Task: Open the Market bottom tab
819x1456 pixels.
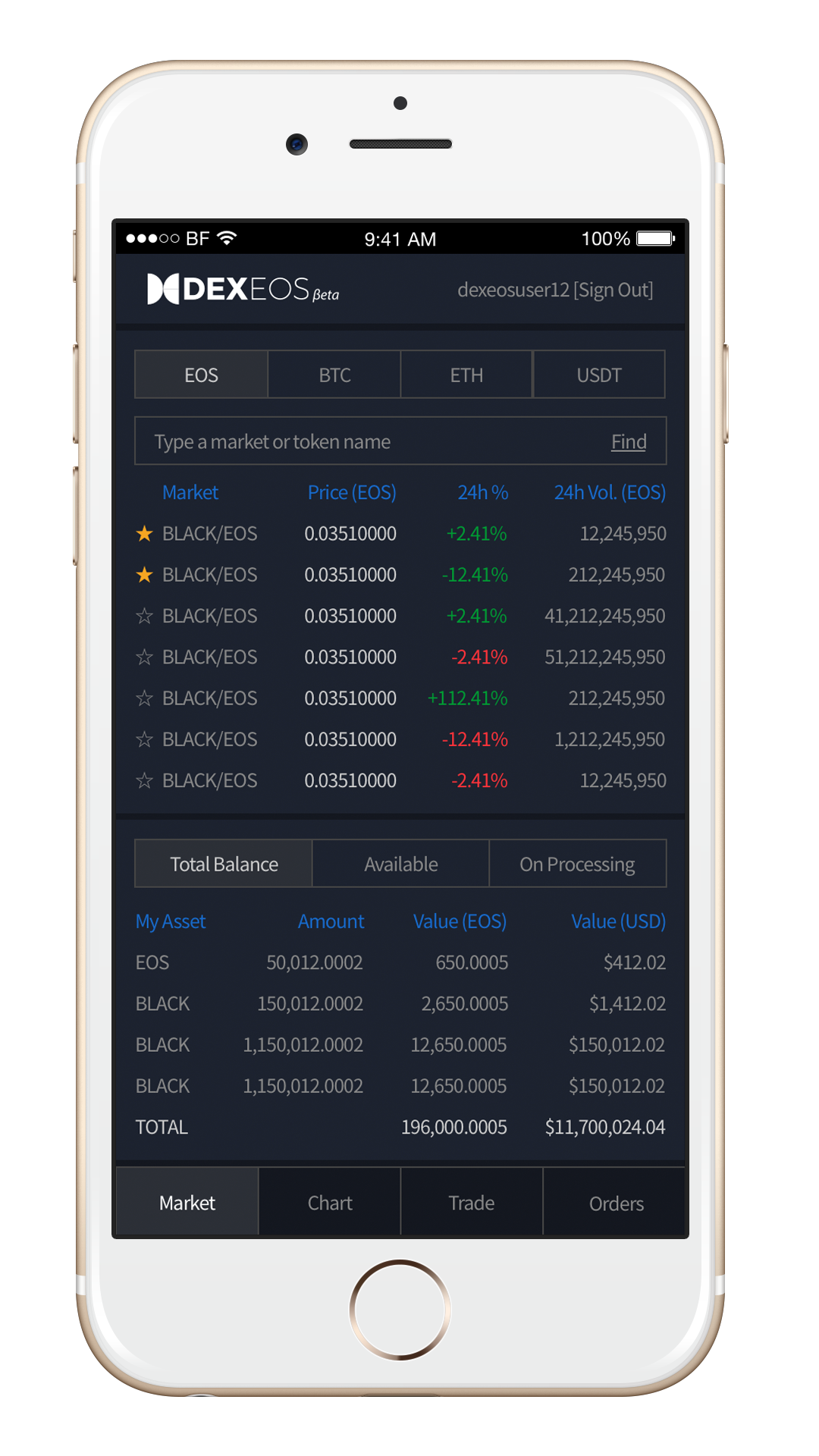Action: [187, 1202]
